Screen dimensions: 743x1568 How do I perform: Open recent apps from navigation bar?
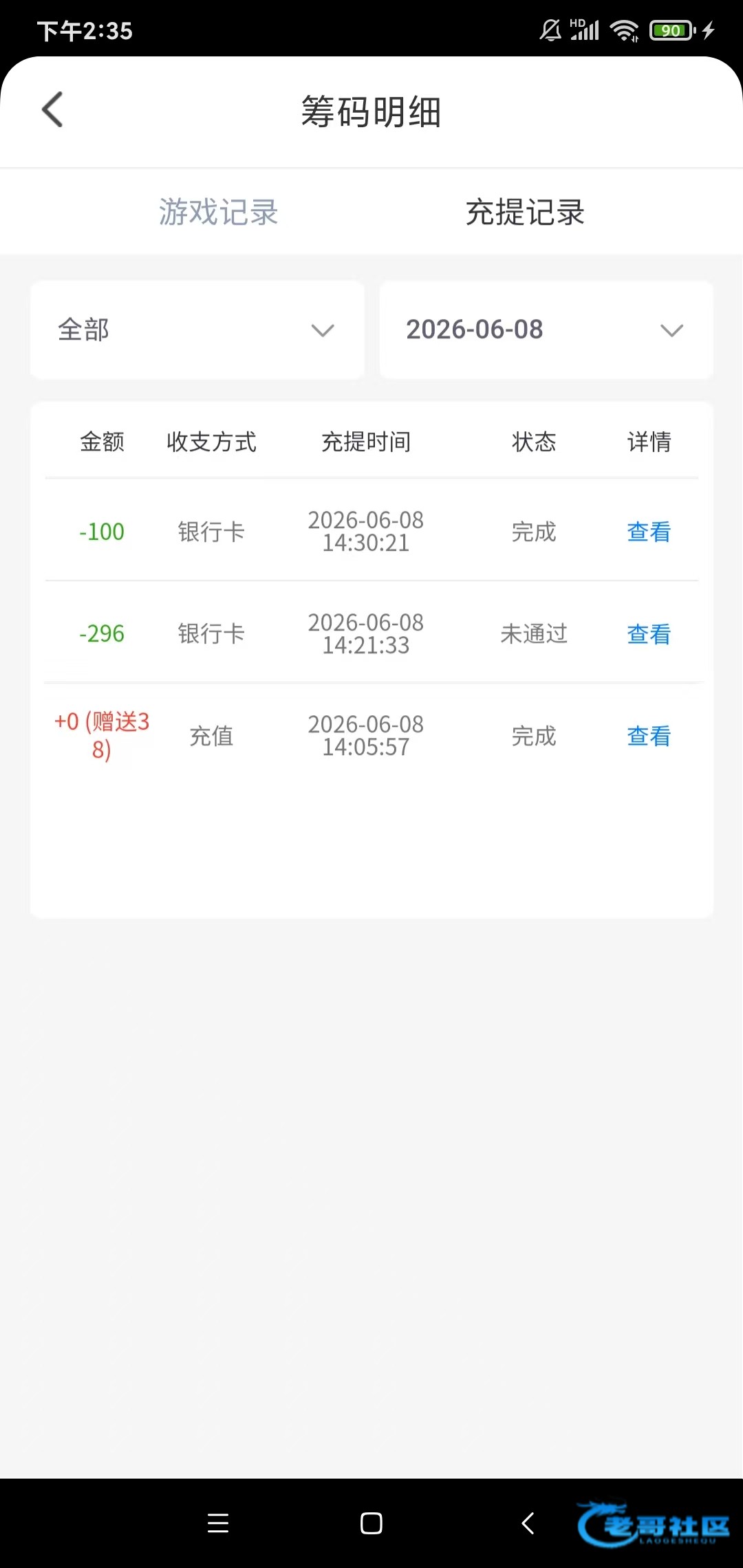(x=218, y=1523)
